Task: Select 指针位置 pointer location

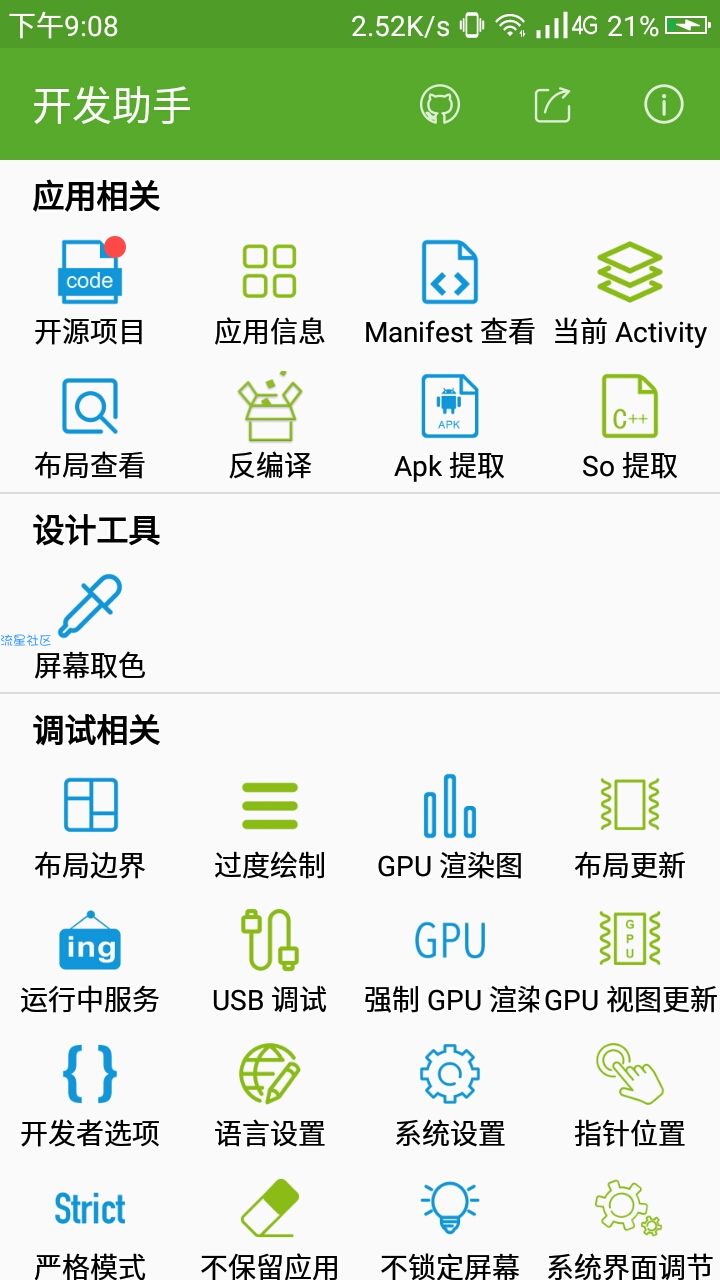Action: pos(630,1095)
